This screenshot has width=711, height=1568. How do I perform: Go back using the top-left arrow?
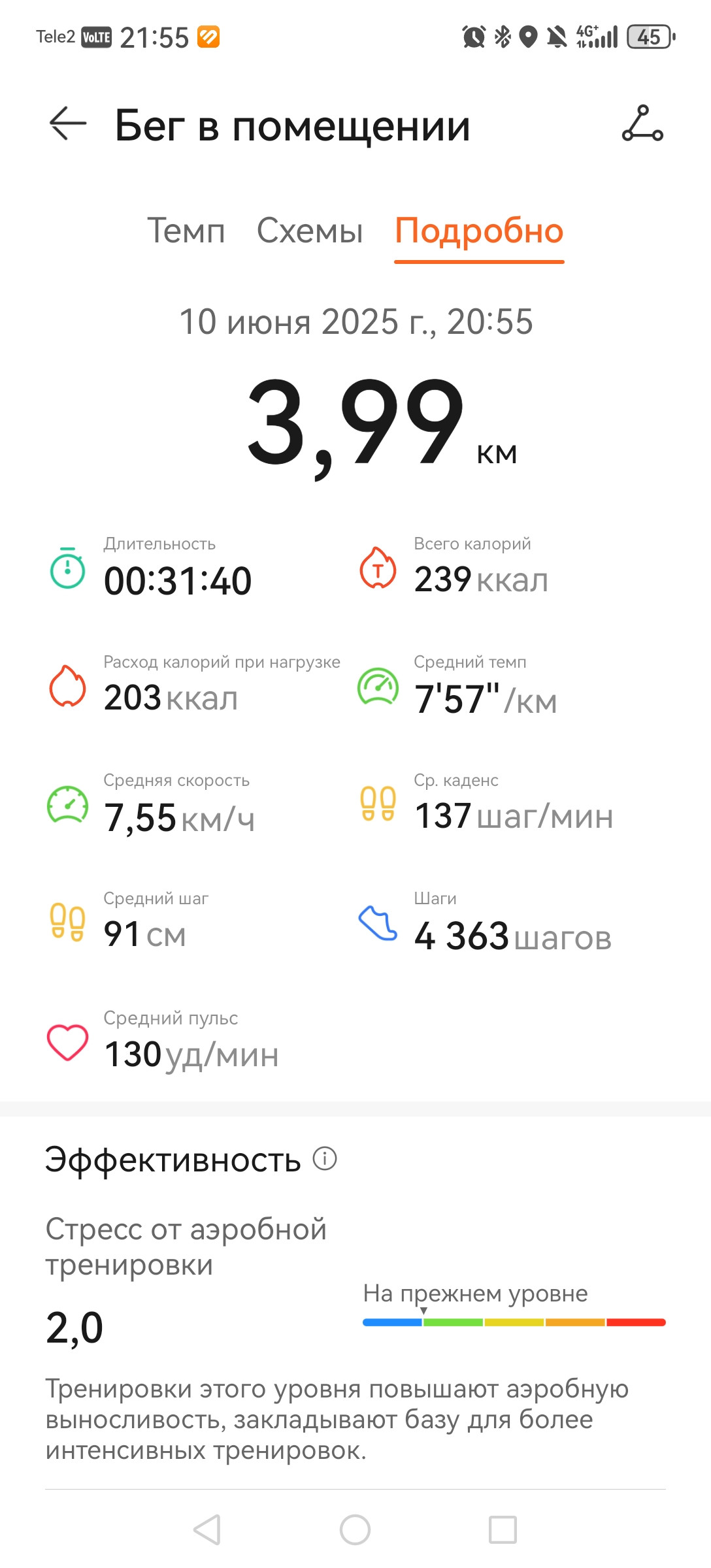click(68, 123)
